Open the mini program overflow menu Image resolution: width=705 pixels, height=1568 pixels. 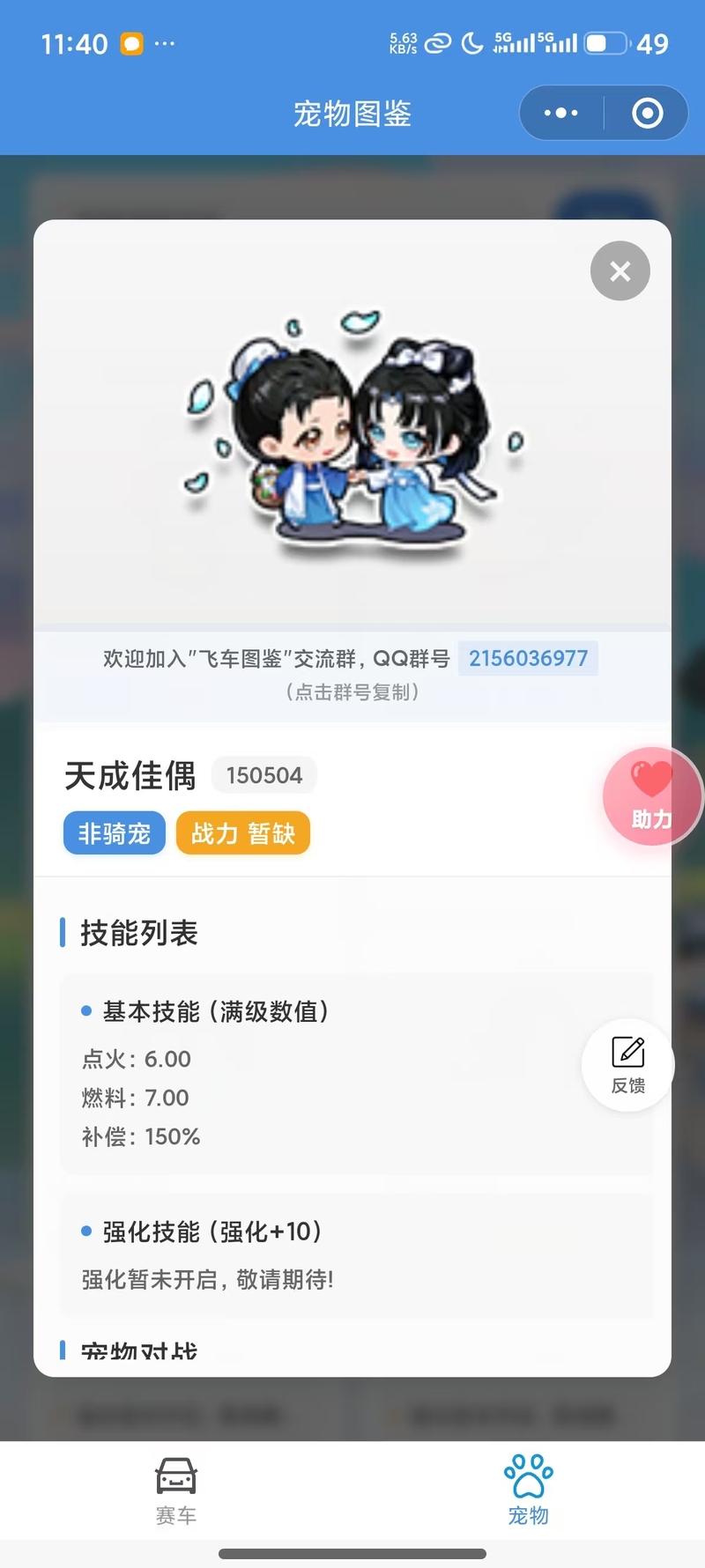tap(561, 113)
